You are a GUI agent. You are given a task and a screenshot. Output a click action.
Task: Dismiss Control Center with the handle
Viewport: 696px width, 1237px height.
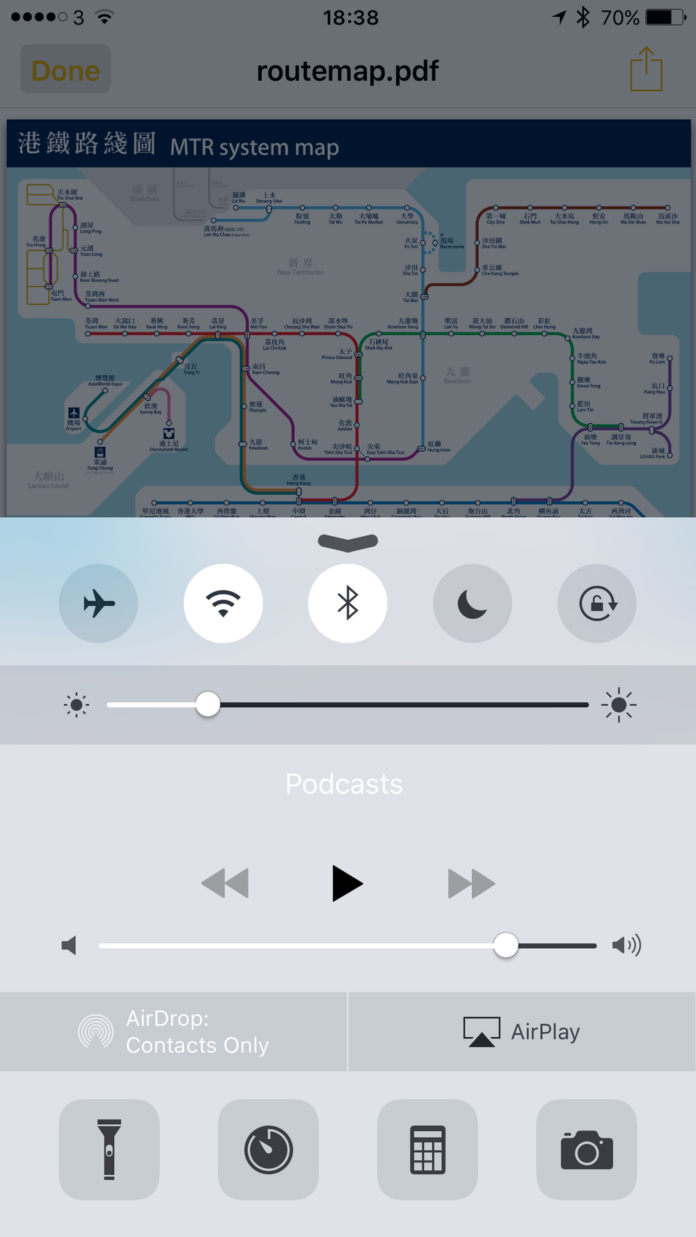click(347, 542)
